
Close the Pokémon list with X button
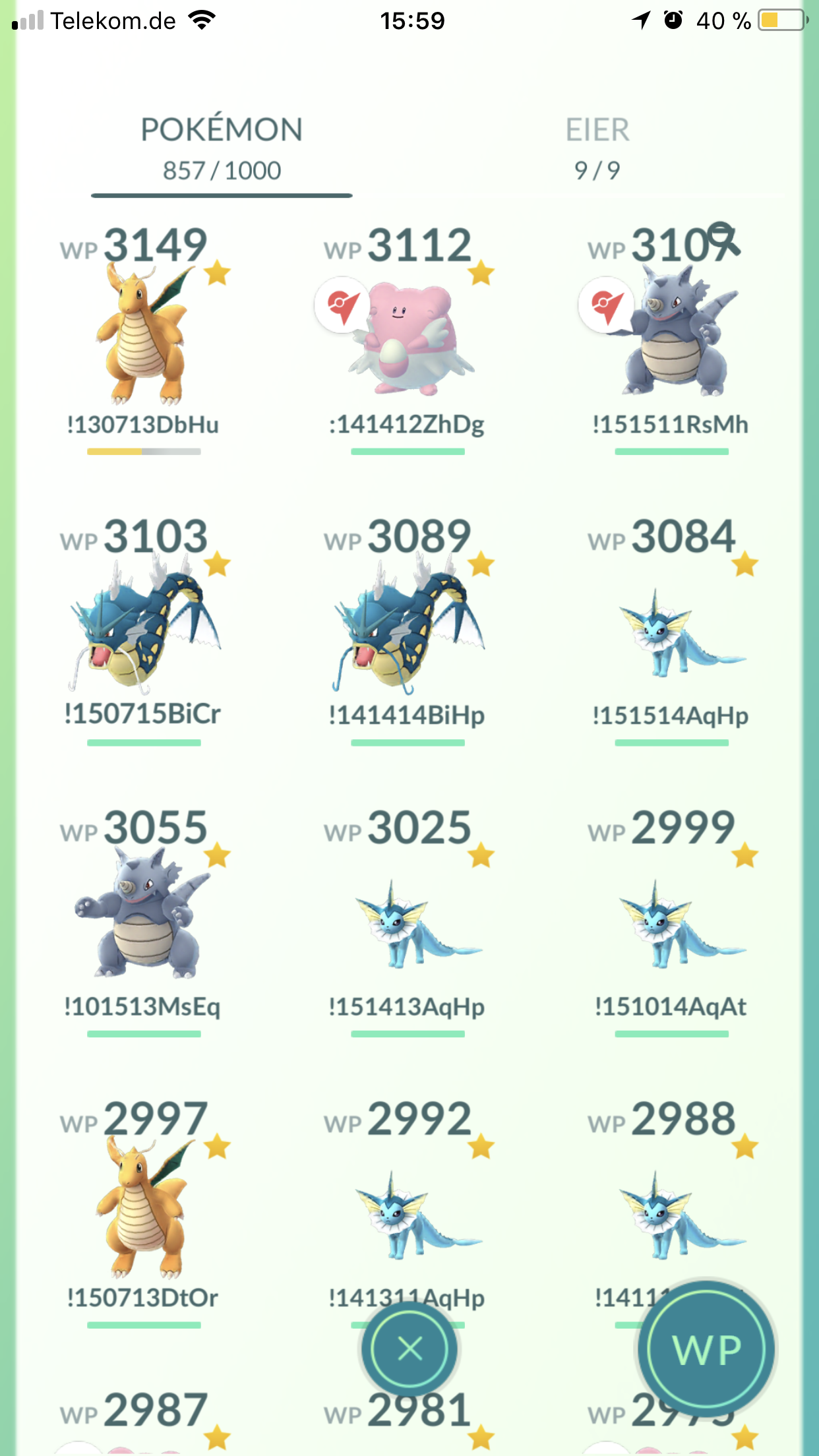410,1349
